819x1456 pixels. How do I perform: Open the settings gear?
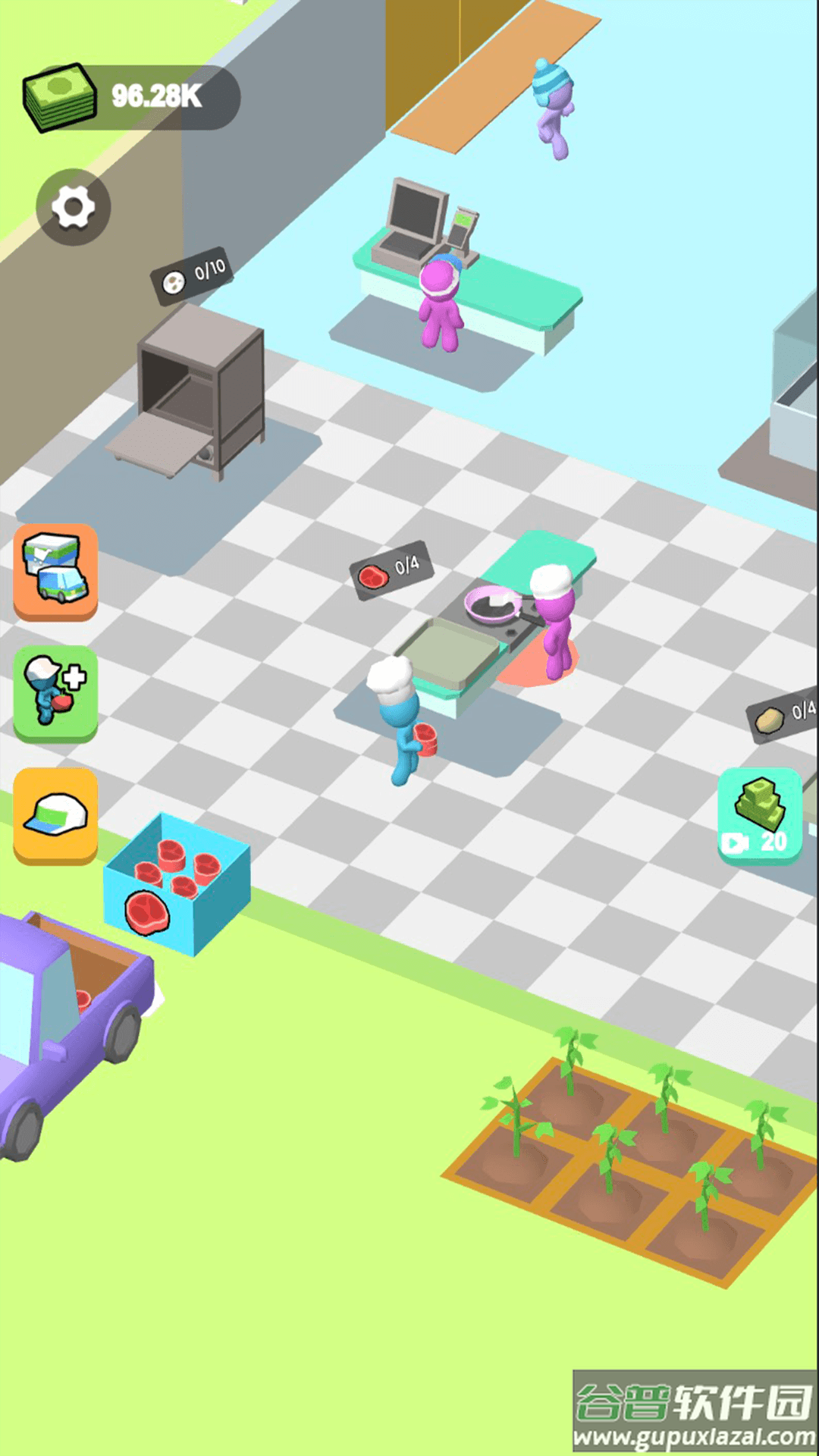(x=74, y=206)
